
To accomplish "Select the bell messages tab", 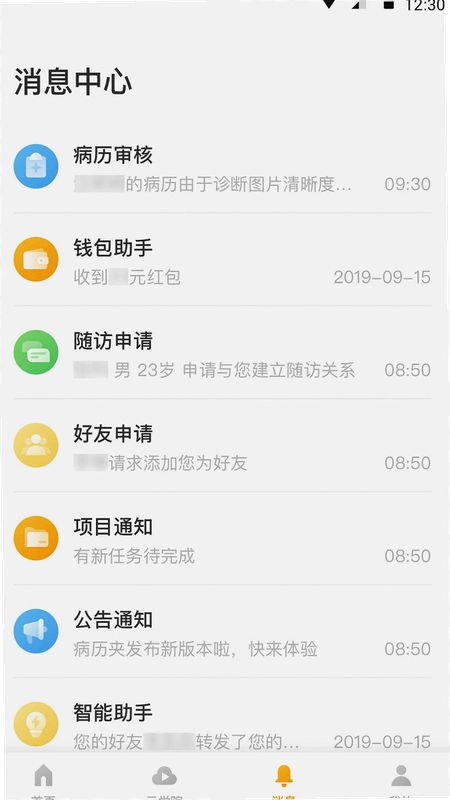I will click(284, 778).
